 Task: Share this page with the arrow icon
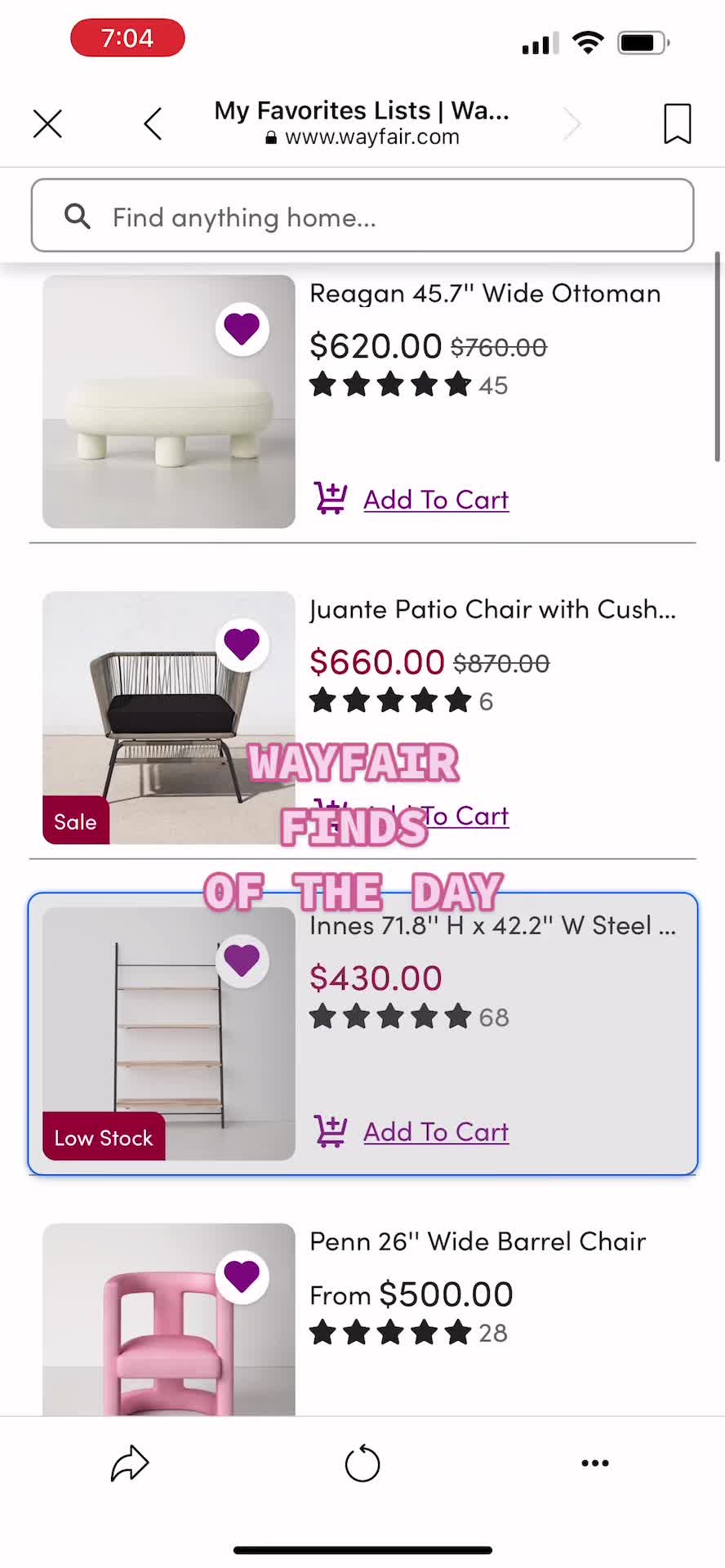(x=130, y=1463)
